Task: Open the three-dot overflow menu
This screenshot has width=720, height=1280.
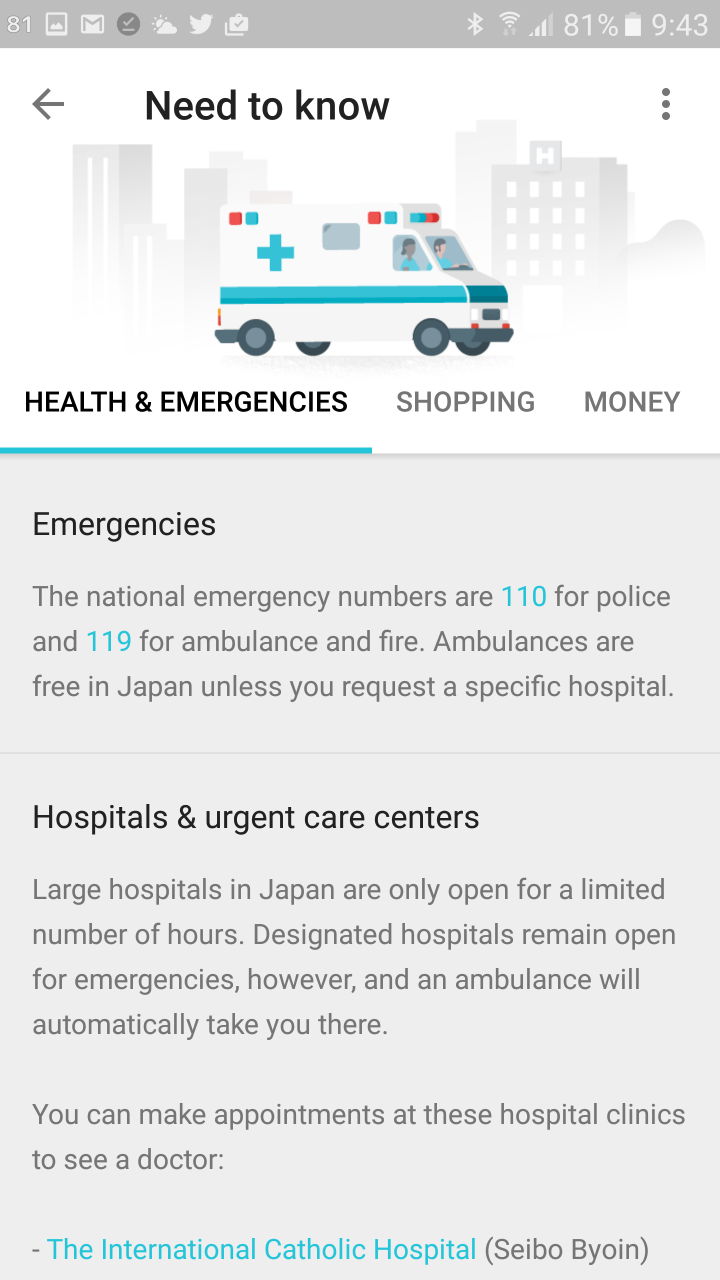Action: pos(666,104)
